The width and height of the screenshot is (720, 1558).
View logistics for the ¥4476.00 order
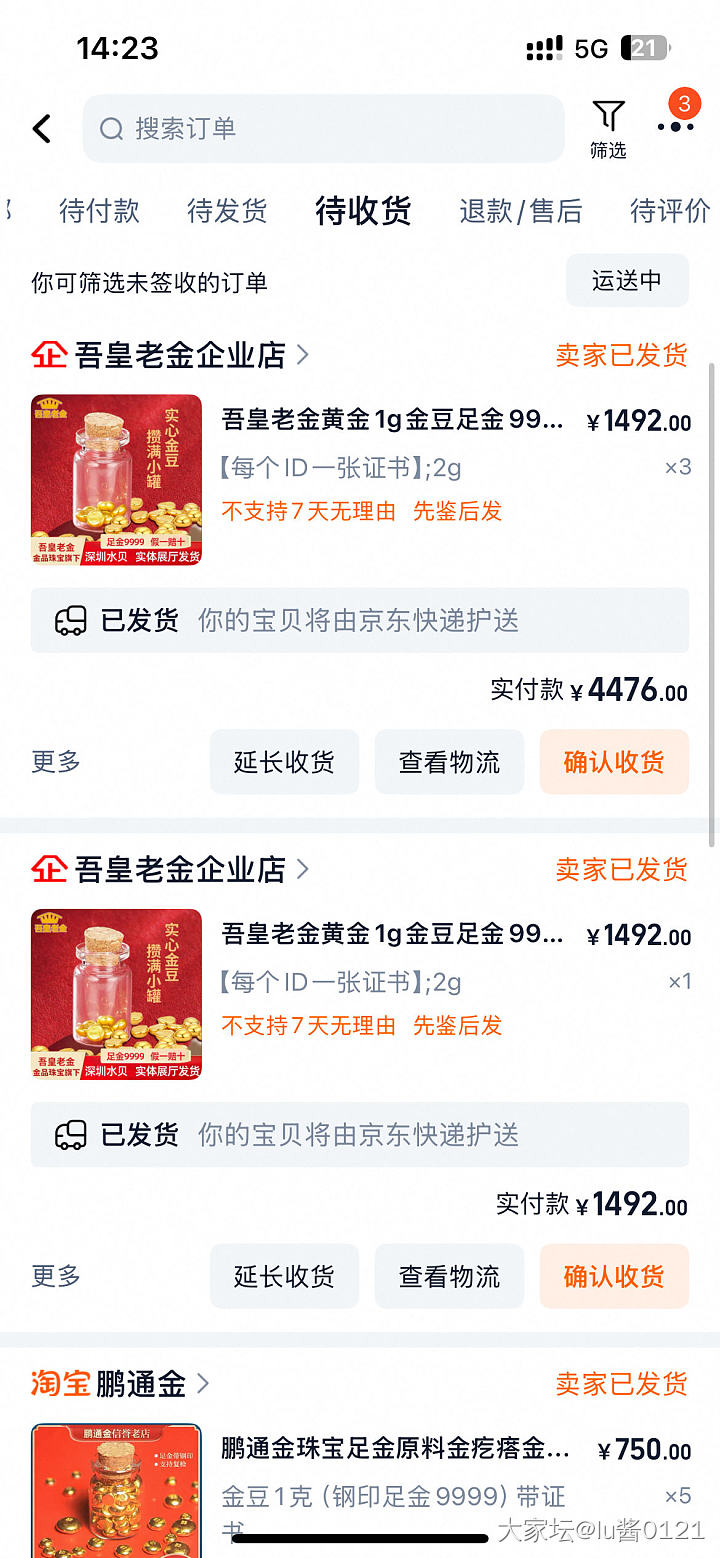pos(449,762)
